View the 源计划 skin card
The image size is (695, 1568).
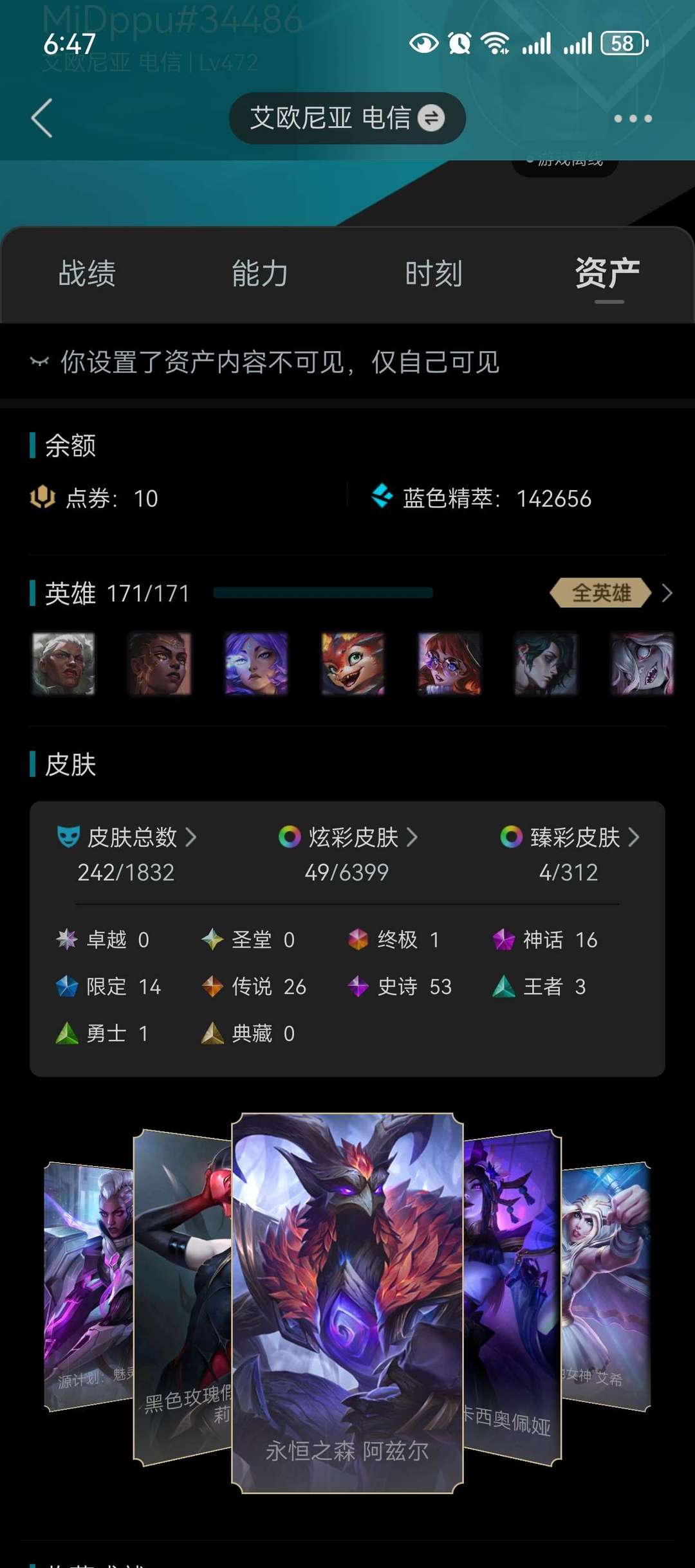(88, 1286)
